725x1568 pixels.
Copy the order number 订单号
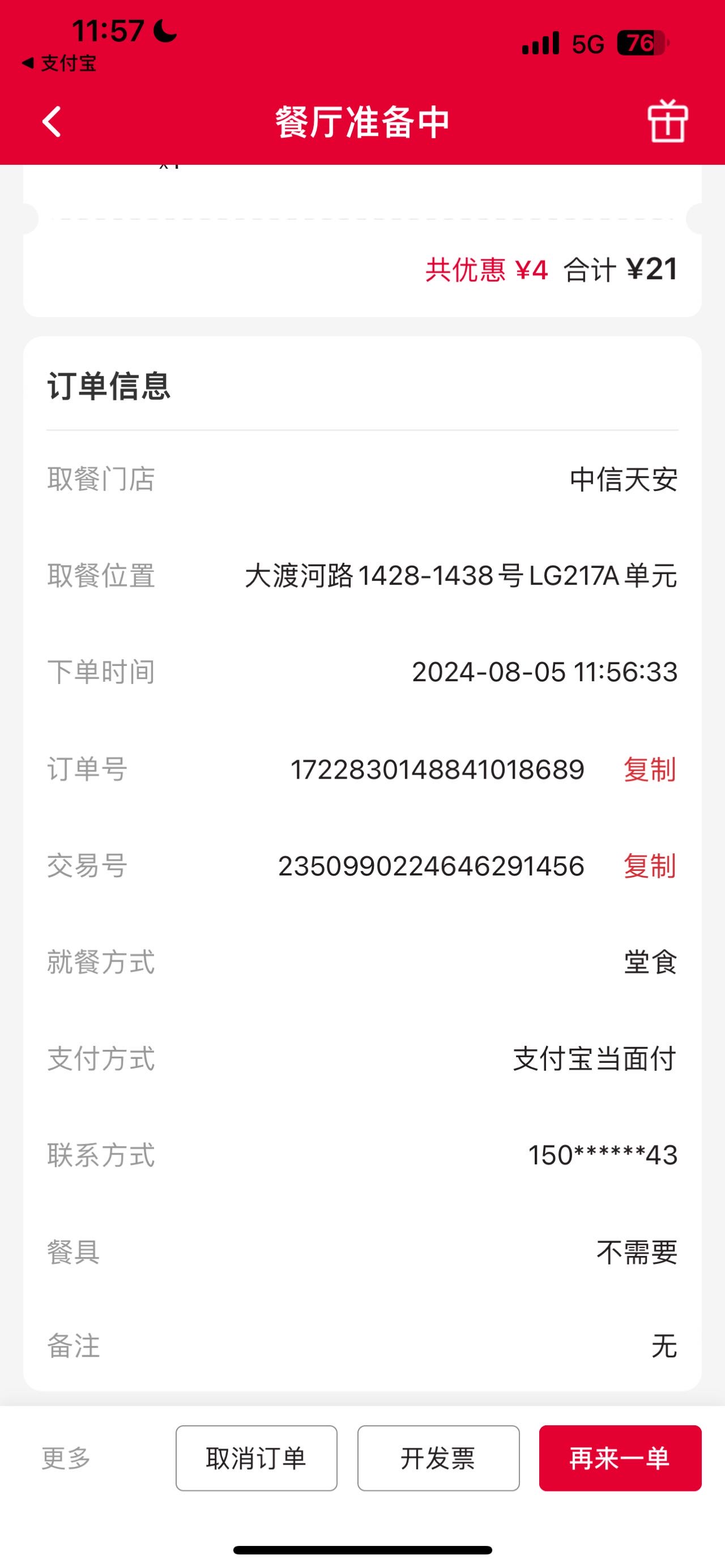coord(650,770)
